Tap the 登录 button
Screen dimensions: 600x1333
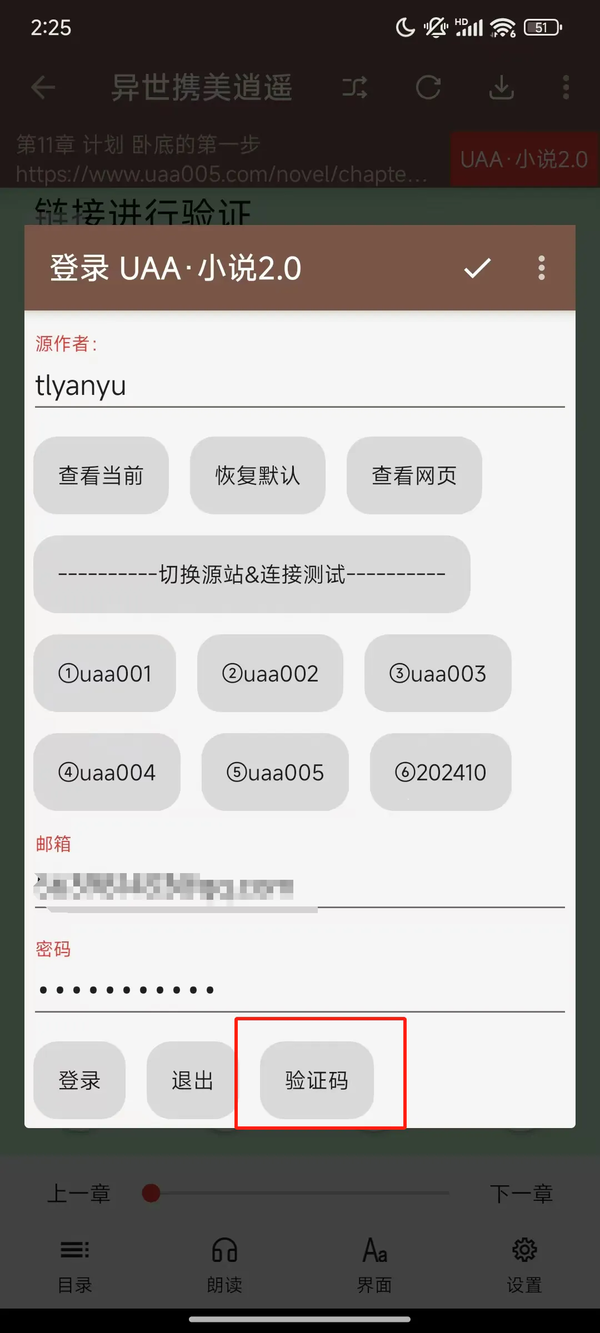[x=80, y=1080]
